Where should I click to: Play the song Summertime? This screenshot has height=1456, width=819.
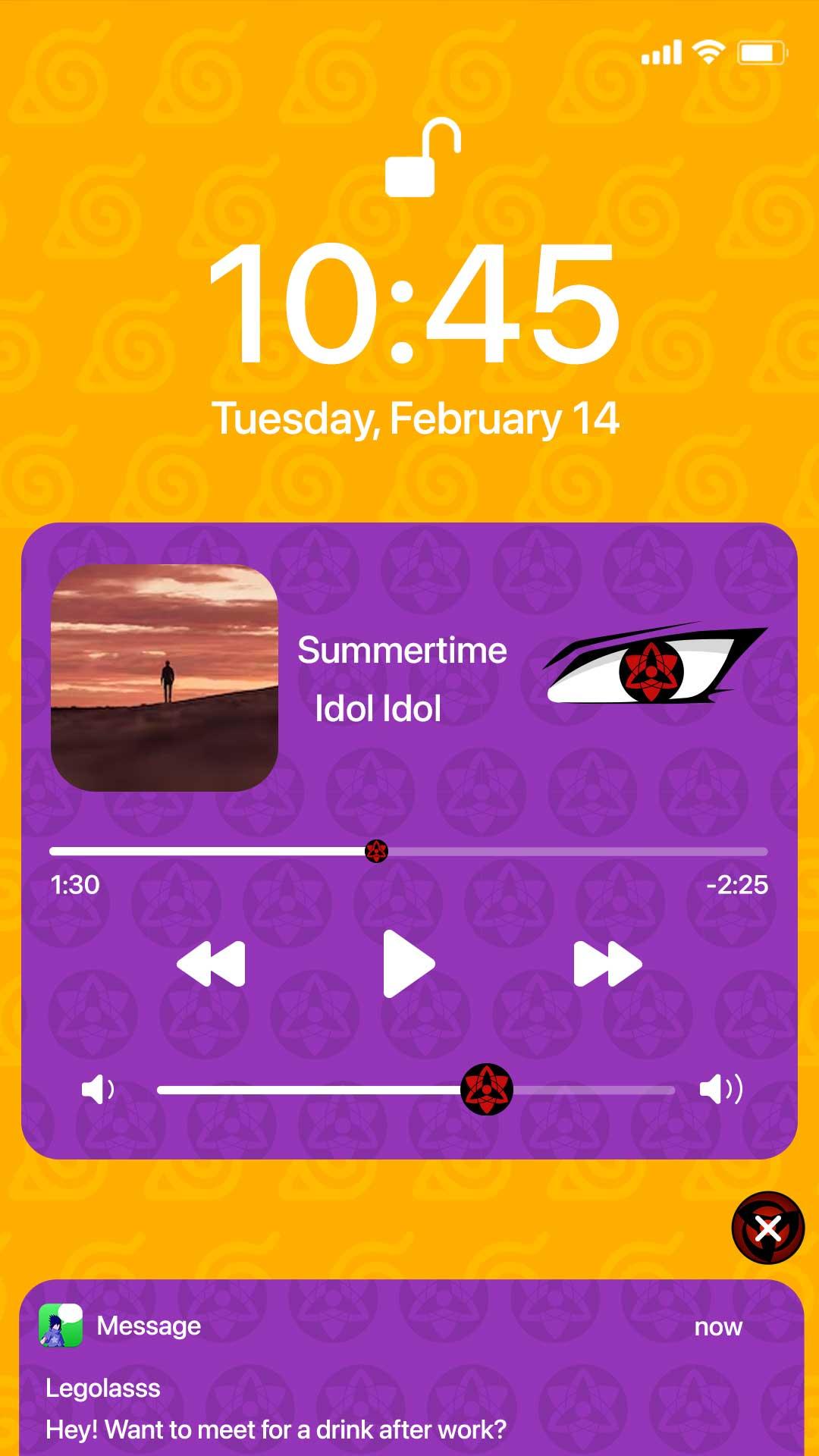click(408, 963)
